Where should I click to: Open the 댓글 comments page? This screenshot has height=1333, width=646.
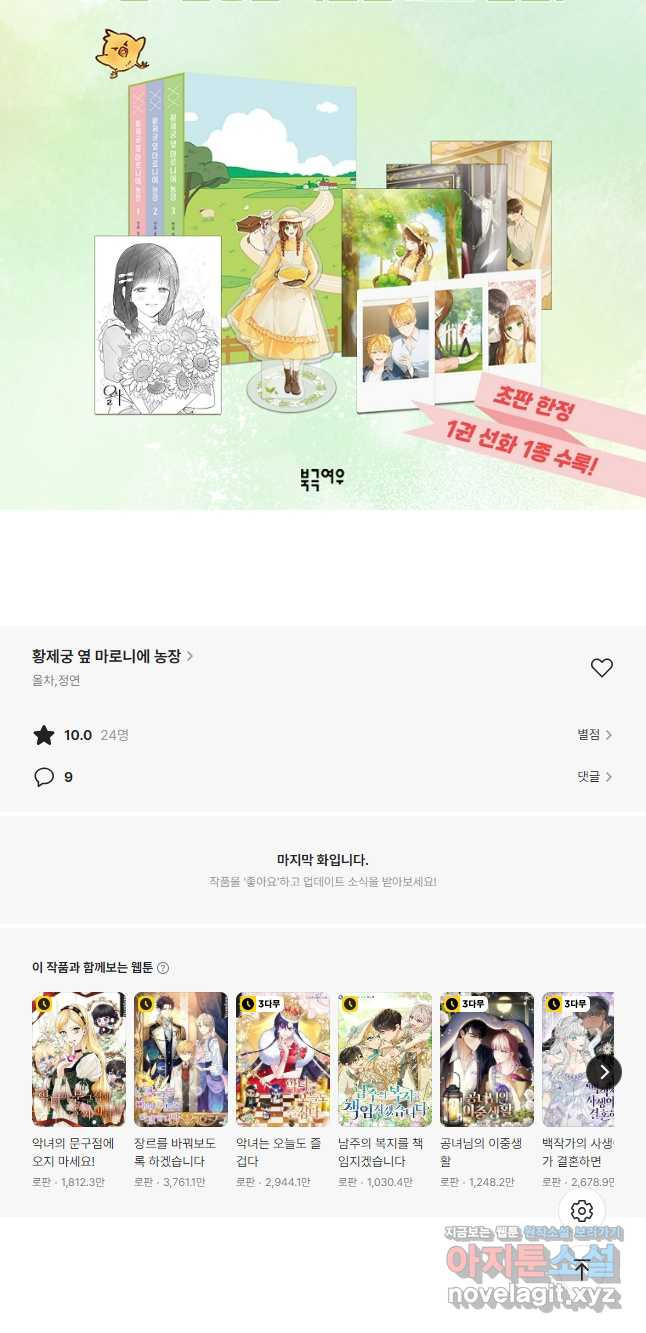(x=595, y=777)
